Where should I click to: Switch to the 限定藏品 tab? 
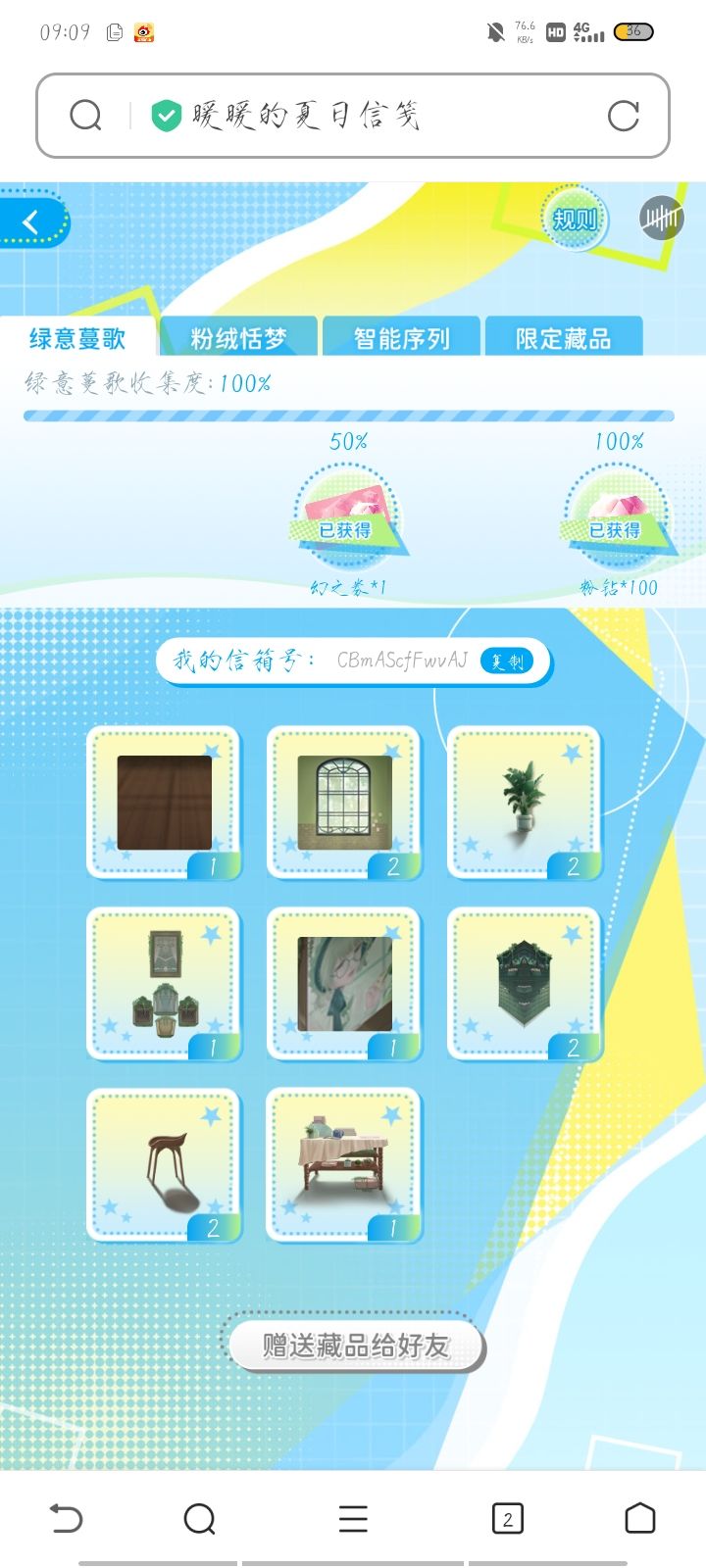coord(562,337)
